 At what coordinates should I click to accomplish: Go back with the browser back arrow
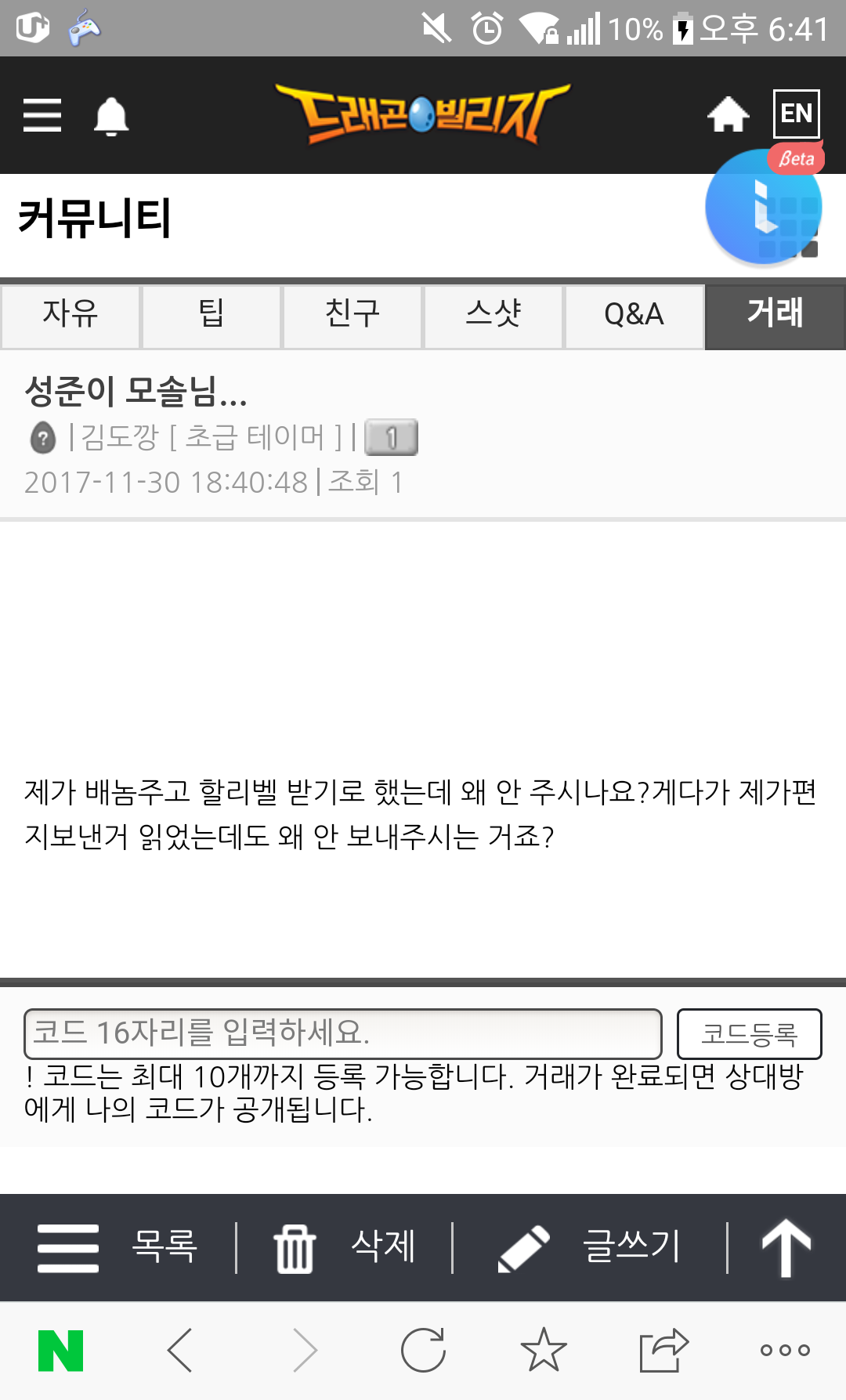(180, 1350)
